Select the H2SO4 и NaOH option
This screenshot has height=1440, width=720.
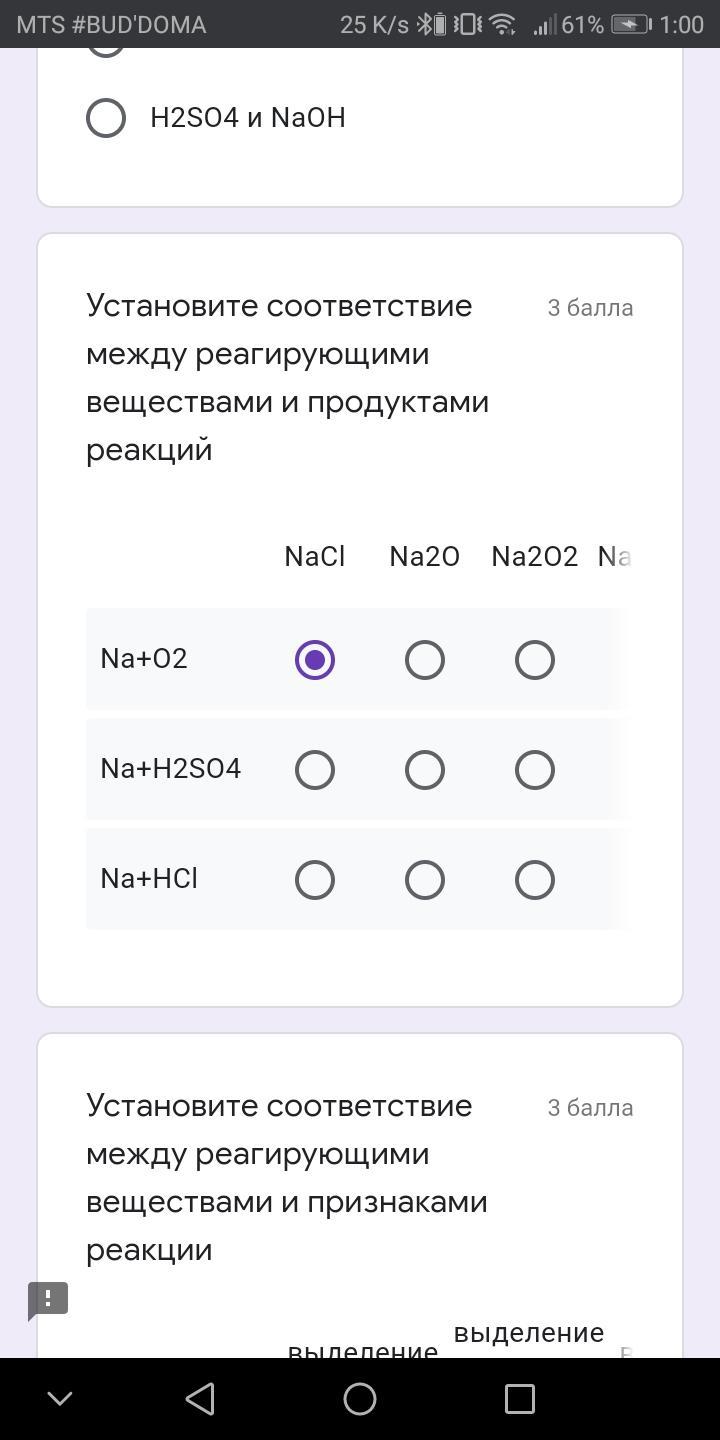click(x=106, y=118)
